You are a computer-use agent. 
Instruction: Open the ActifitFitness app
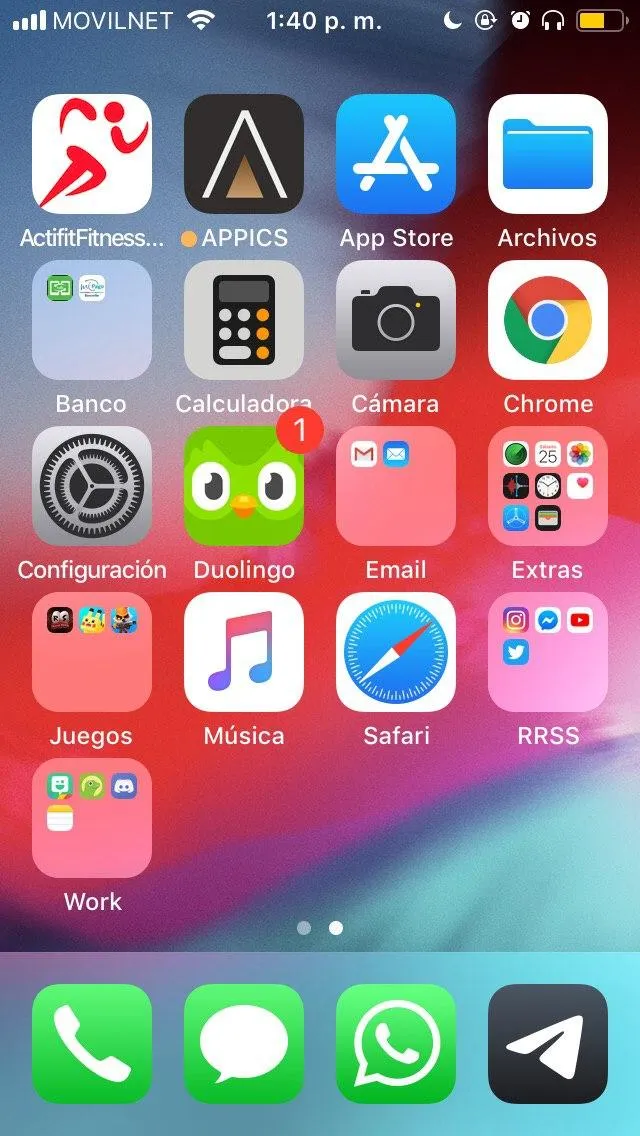[x=92, y=154]
